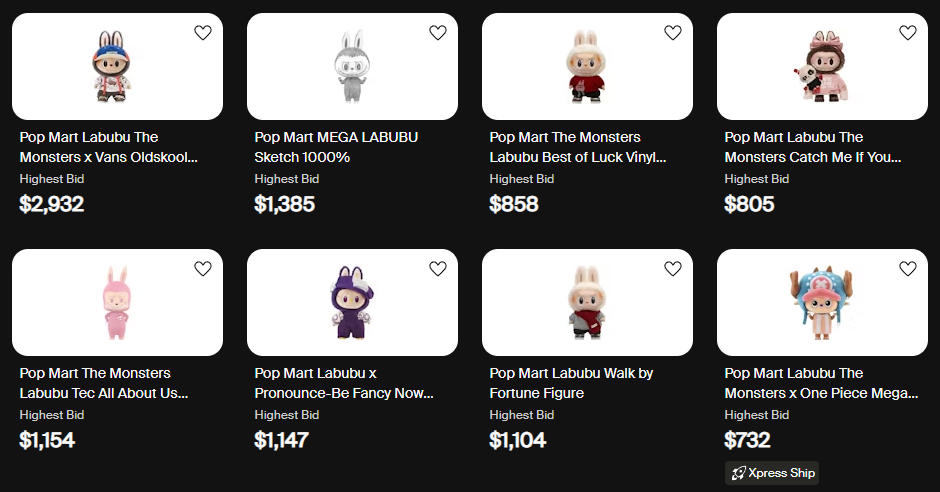
Task: Heart the Catch Me If You listing
Action: (908, 33)
